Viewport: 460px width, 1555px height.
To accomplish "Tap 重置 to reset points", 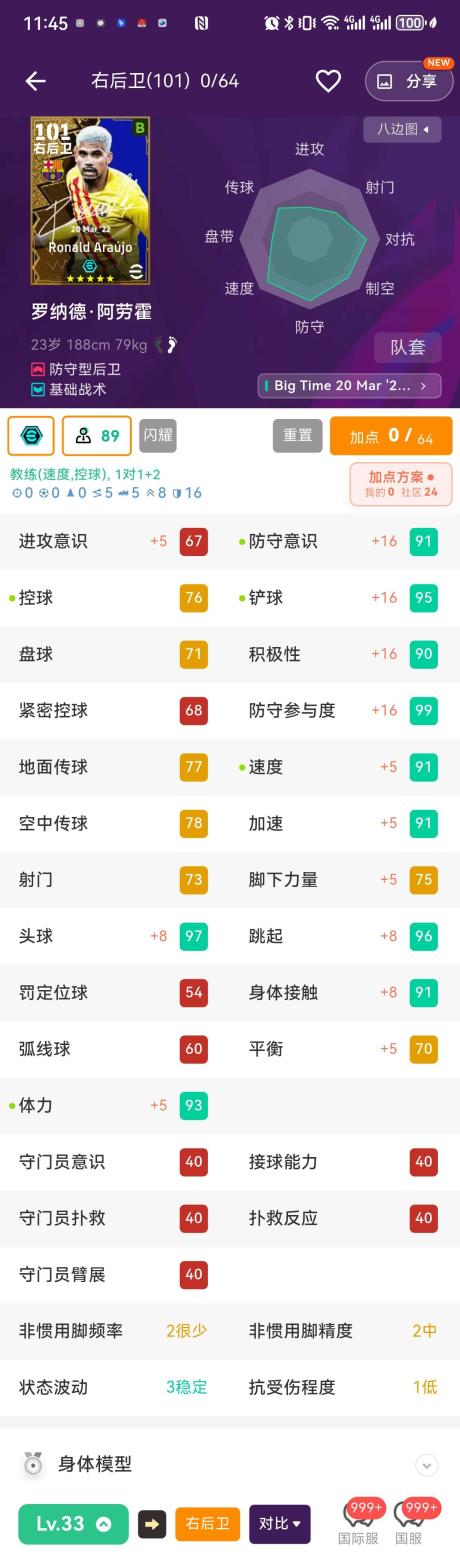I will [x=297, y=436].
